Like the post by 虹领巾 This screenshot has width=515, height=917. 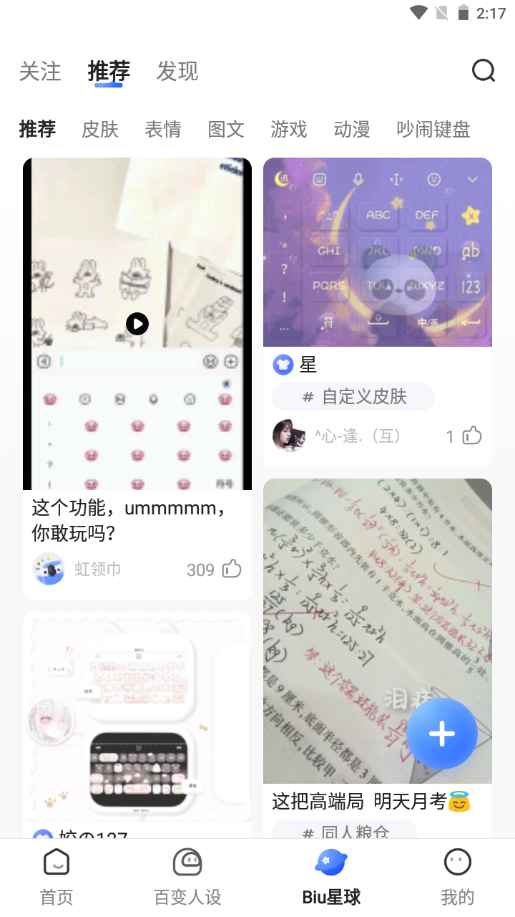pyautogui.click(x=231, y=568)
